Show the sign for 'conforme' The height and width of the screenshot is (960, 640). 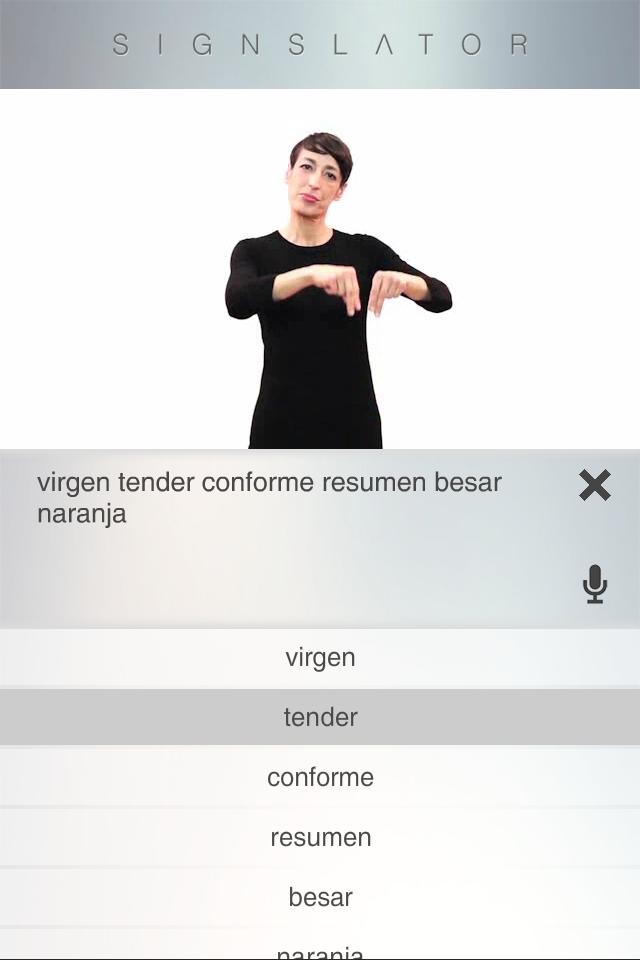tap(320, 777)
